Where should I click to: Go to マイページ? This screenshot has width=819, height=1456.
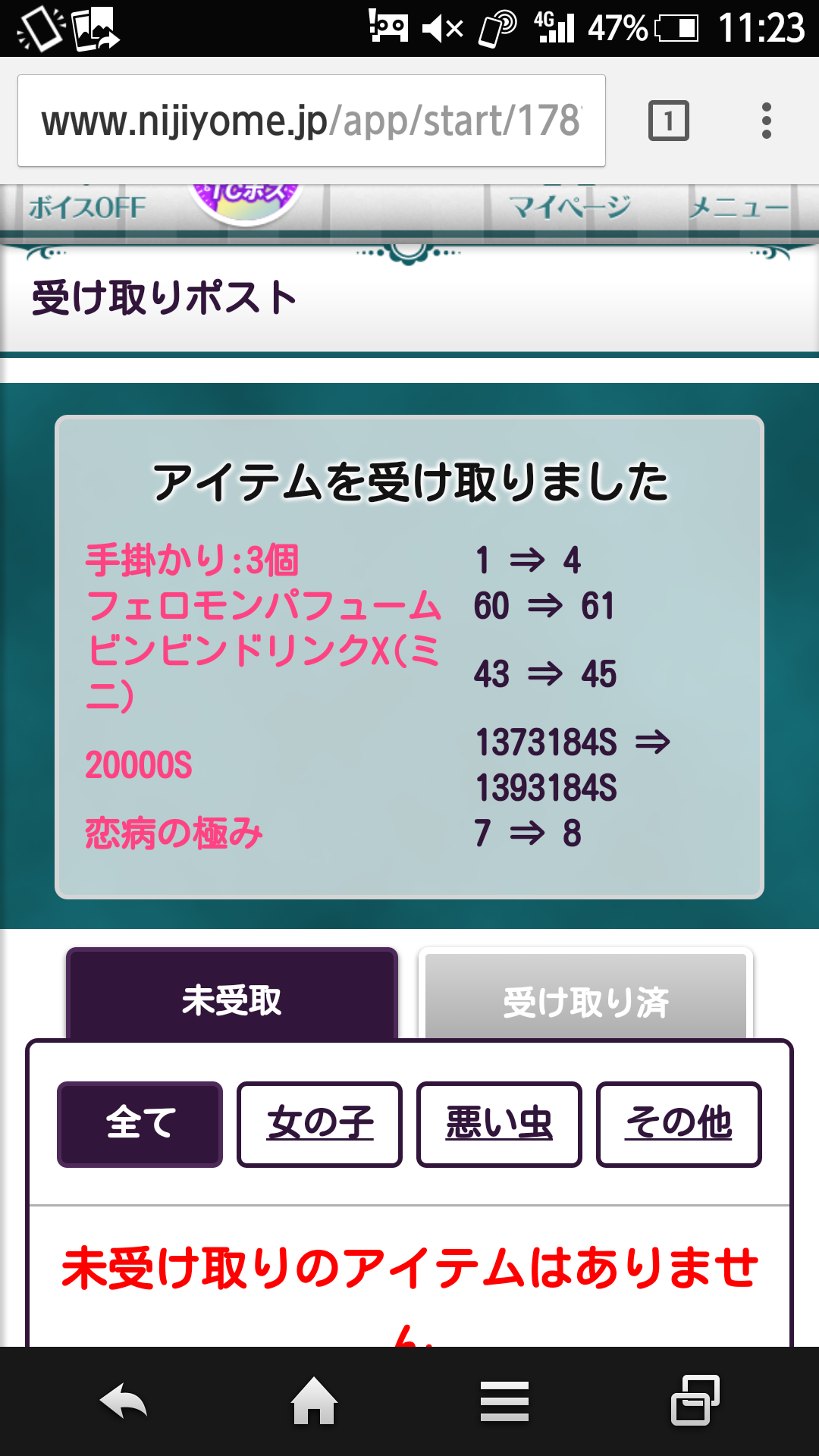(x=570, y=206)
